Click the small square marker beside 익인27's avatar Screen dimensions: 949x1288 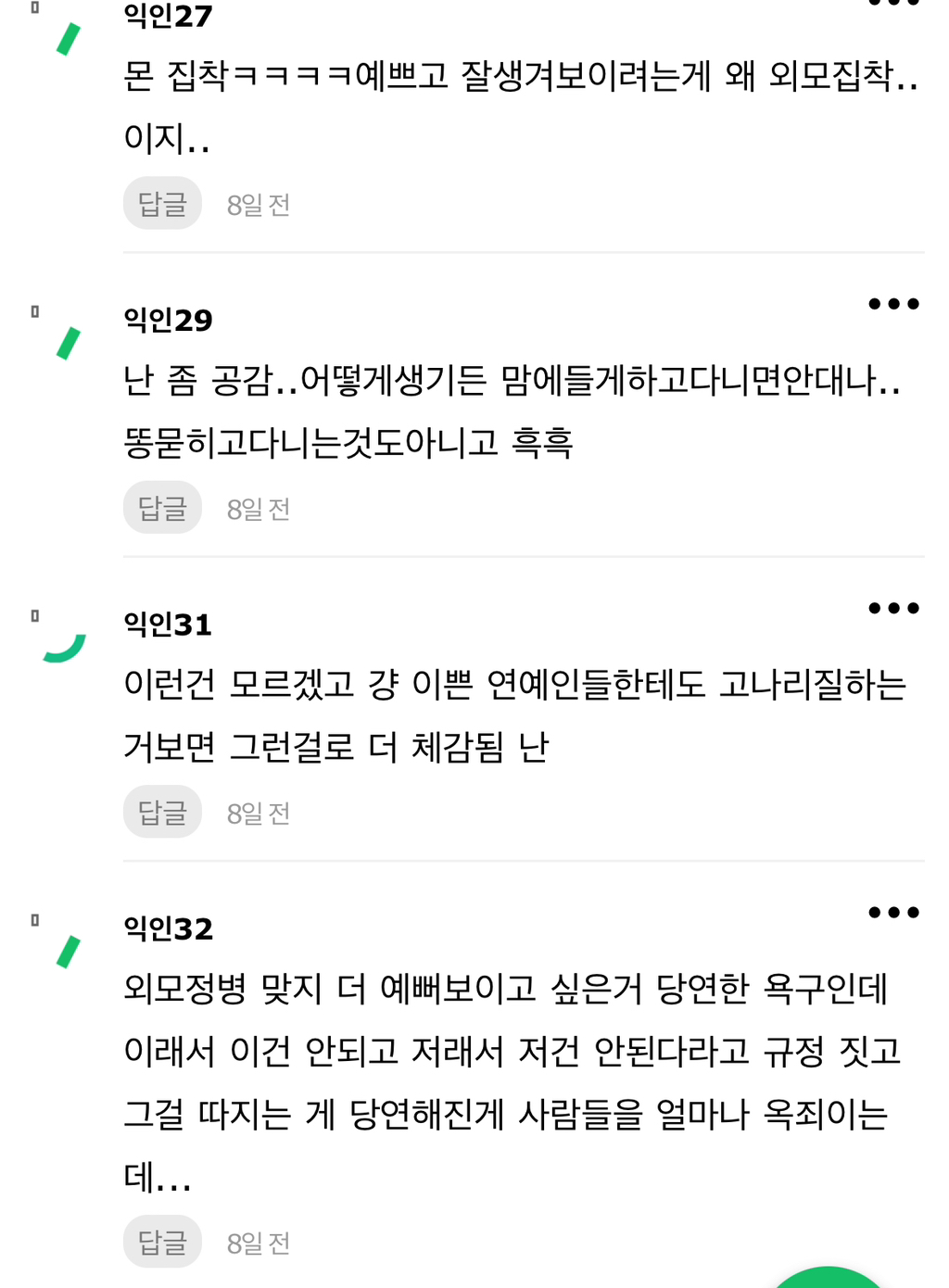[x=34, y=7]
